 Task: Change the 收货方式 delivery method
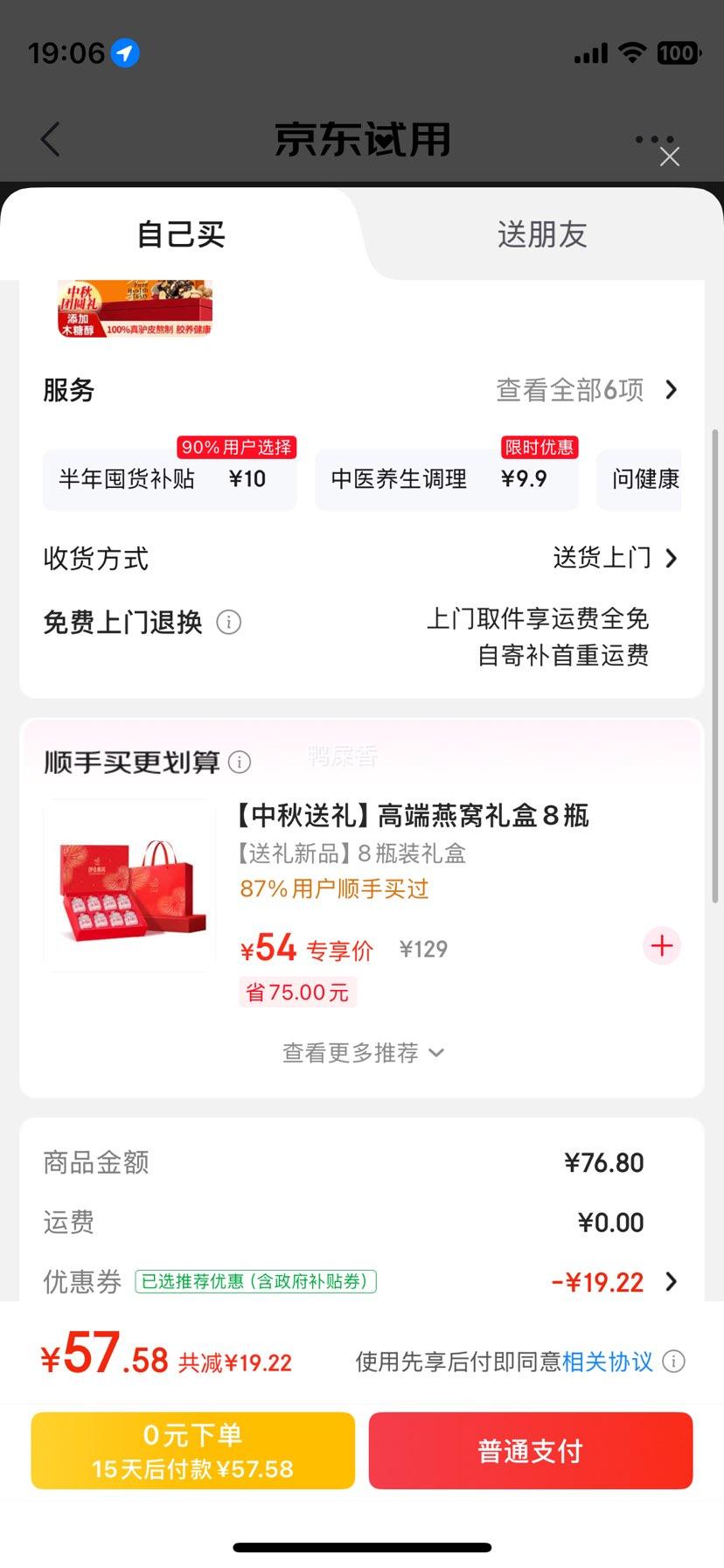point(615,558)
